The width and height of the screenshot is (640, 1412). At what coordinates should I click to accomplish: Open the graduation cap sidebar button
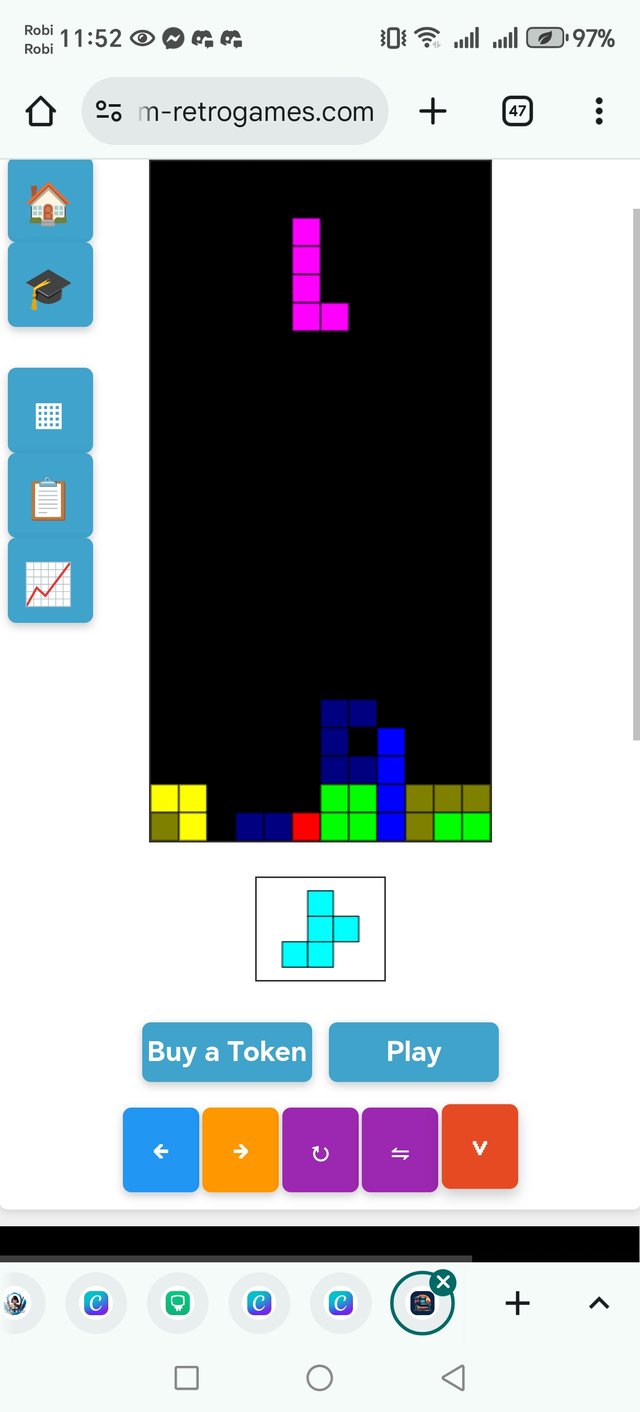50,286
